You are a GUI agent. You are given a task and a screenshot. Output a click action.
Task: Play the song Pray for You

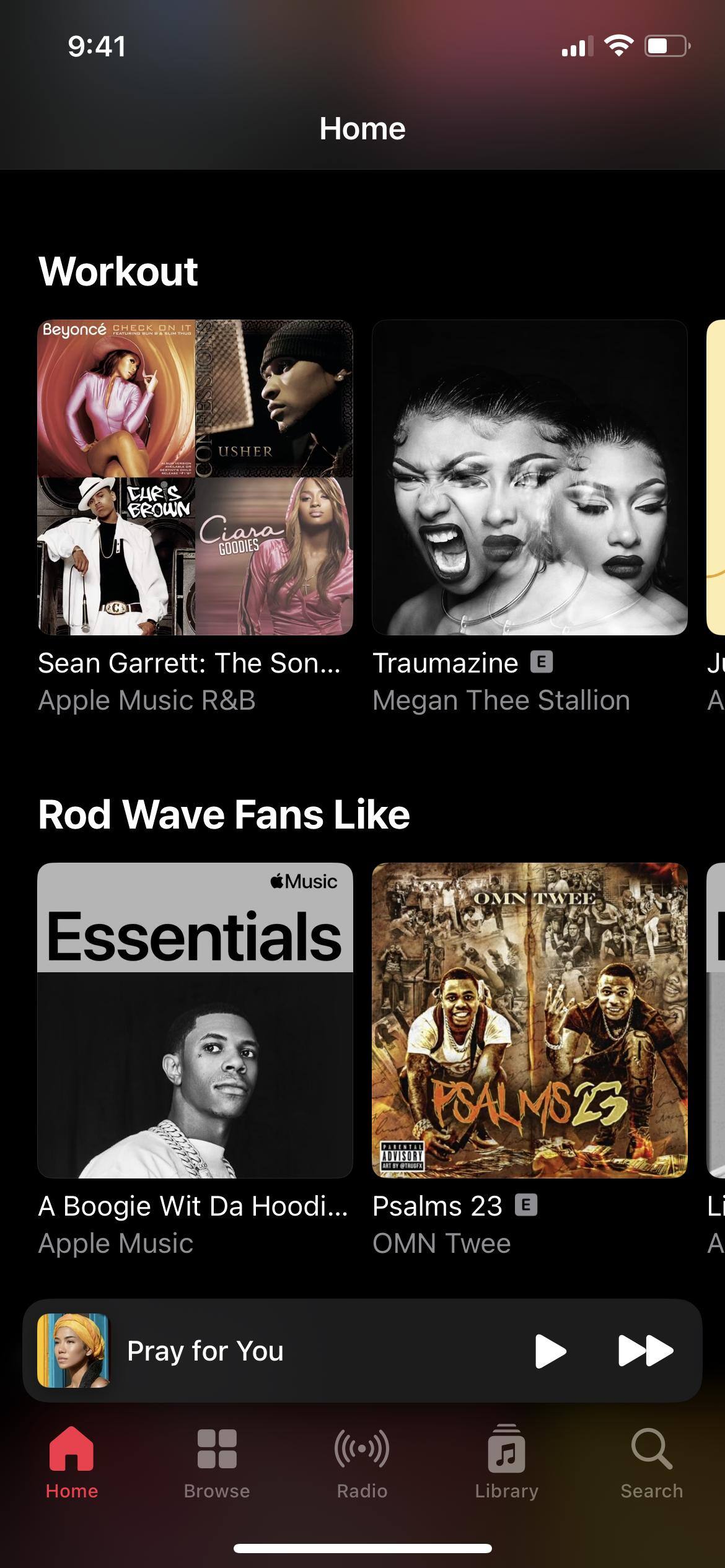550,1351
